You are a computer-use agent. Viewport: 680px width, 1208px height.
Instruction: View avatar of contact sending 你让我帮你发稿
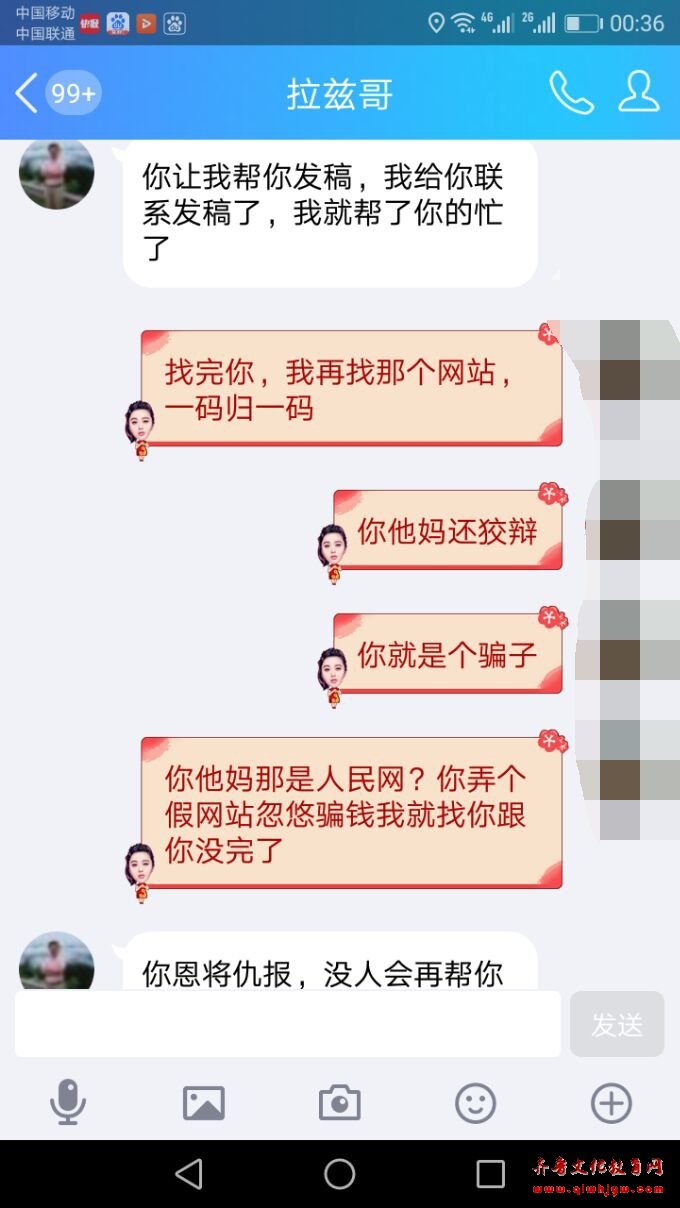[x=57, y=172]
